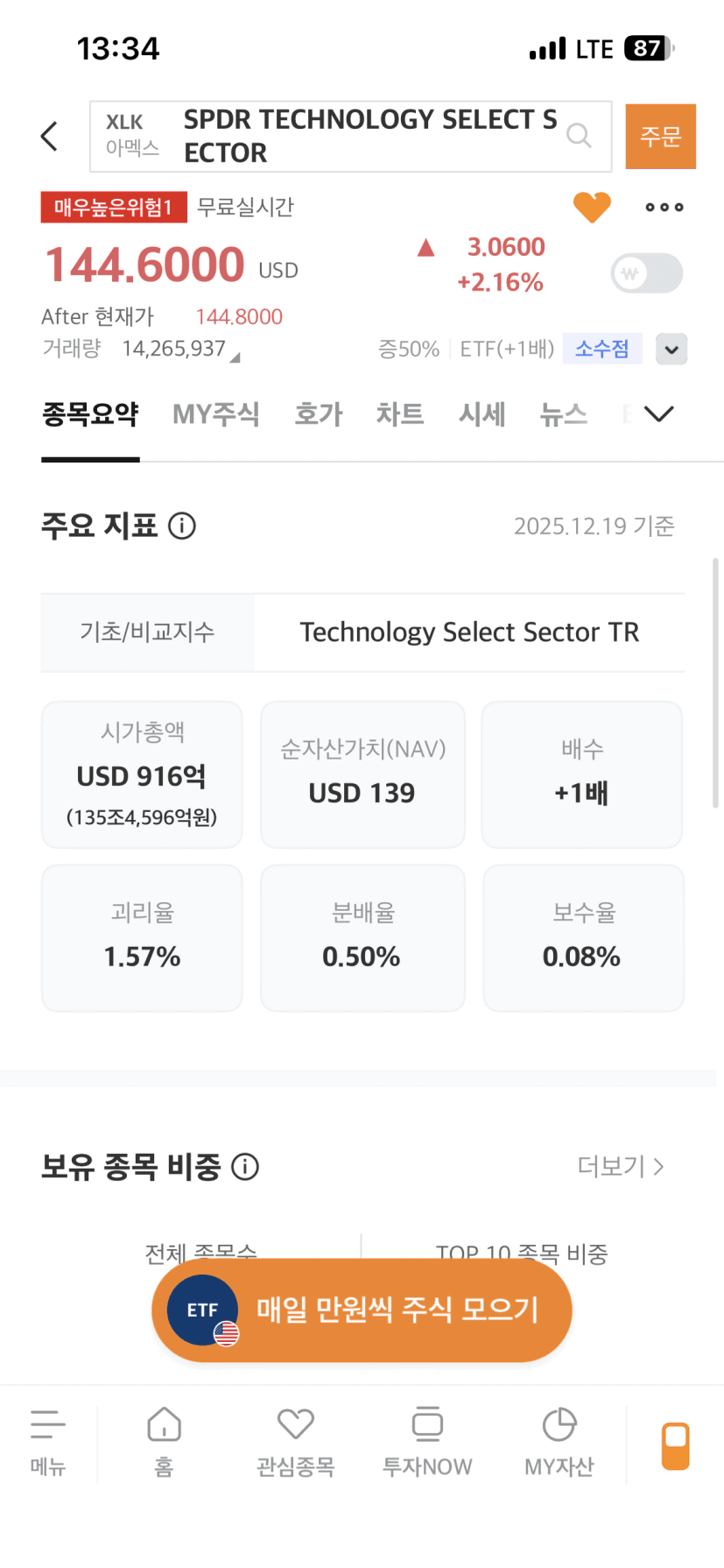
Task: Switch to the 호가 tab
Action: tap(319, 414)
